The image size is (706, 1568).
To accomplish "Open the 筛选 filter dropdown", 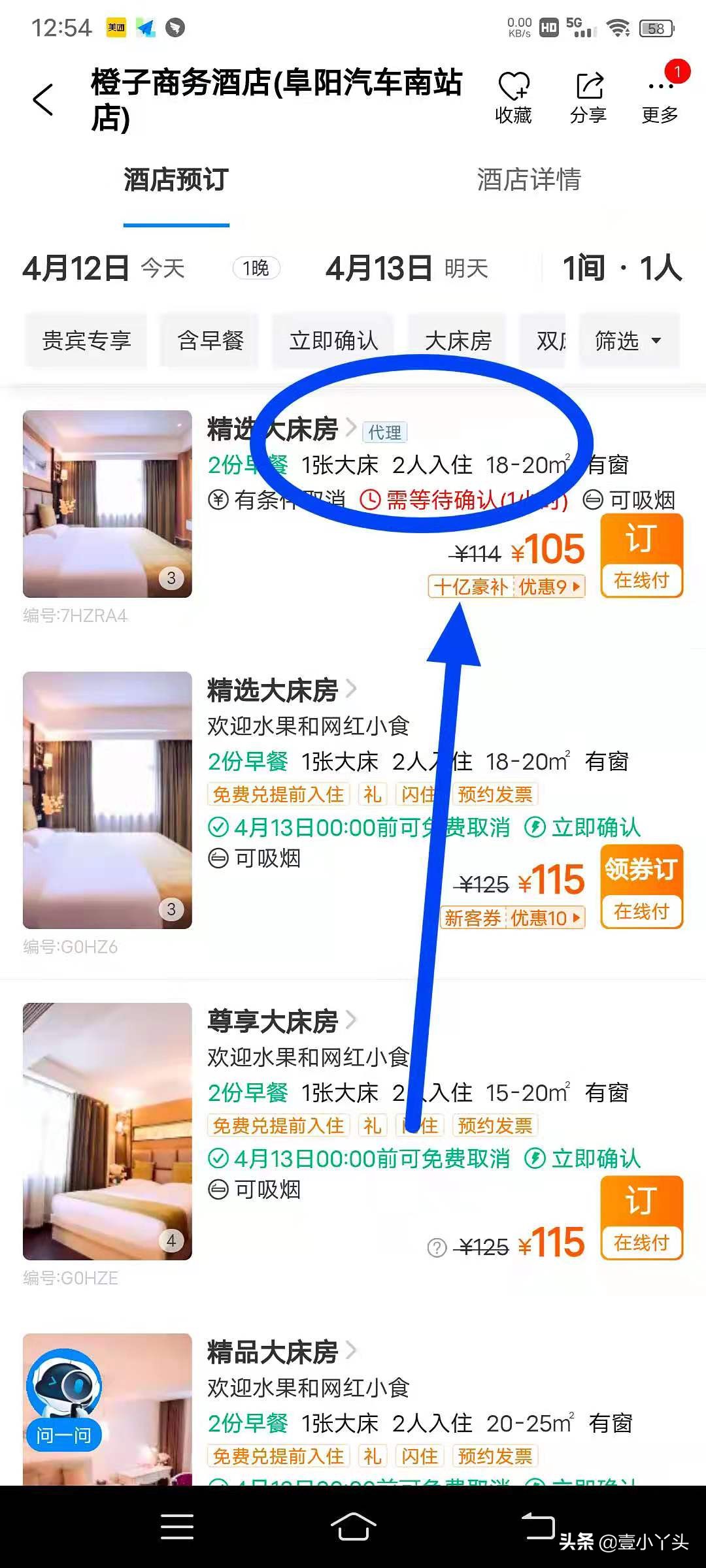I will point(628,340).
